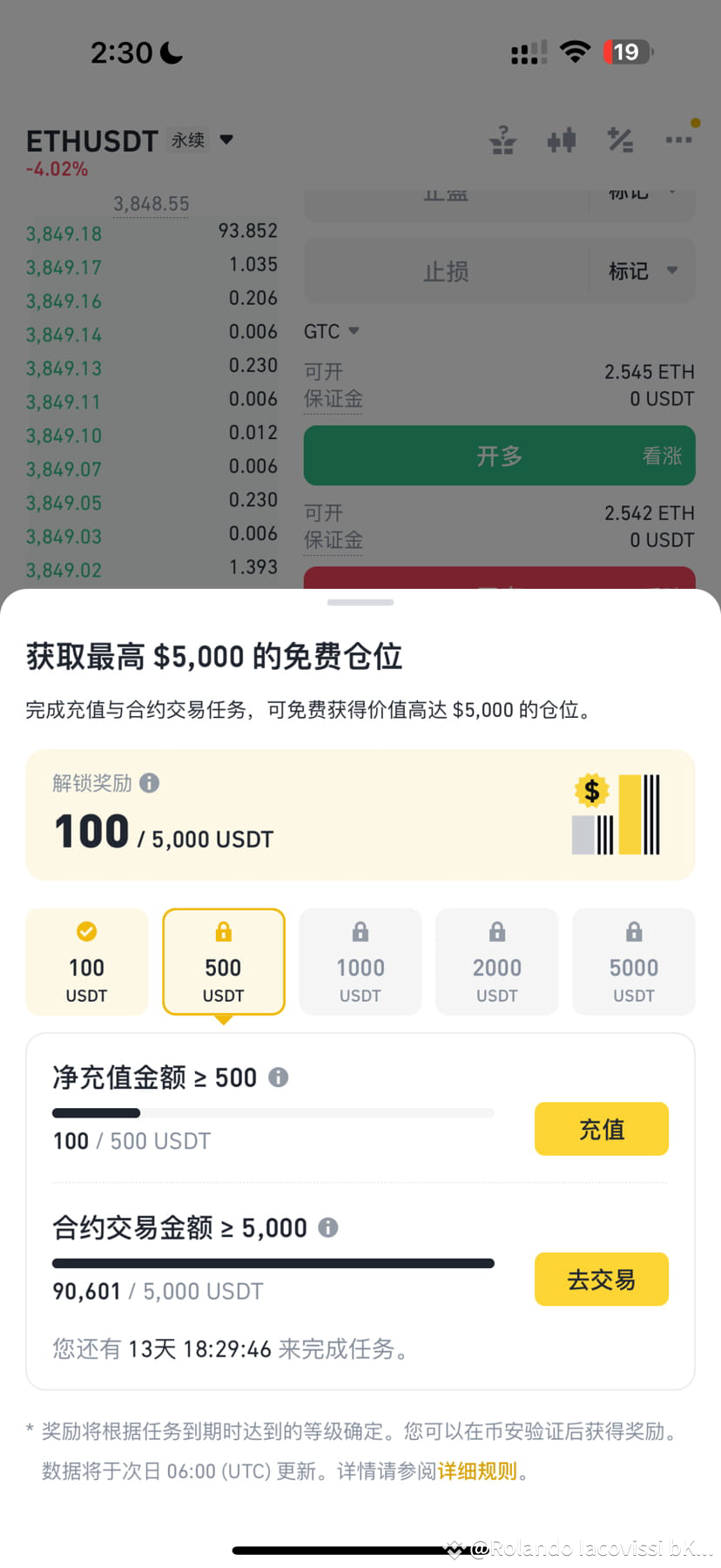Open the futures calculator icon
The image size is (721, 1568).
click(x=619, y=139)
